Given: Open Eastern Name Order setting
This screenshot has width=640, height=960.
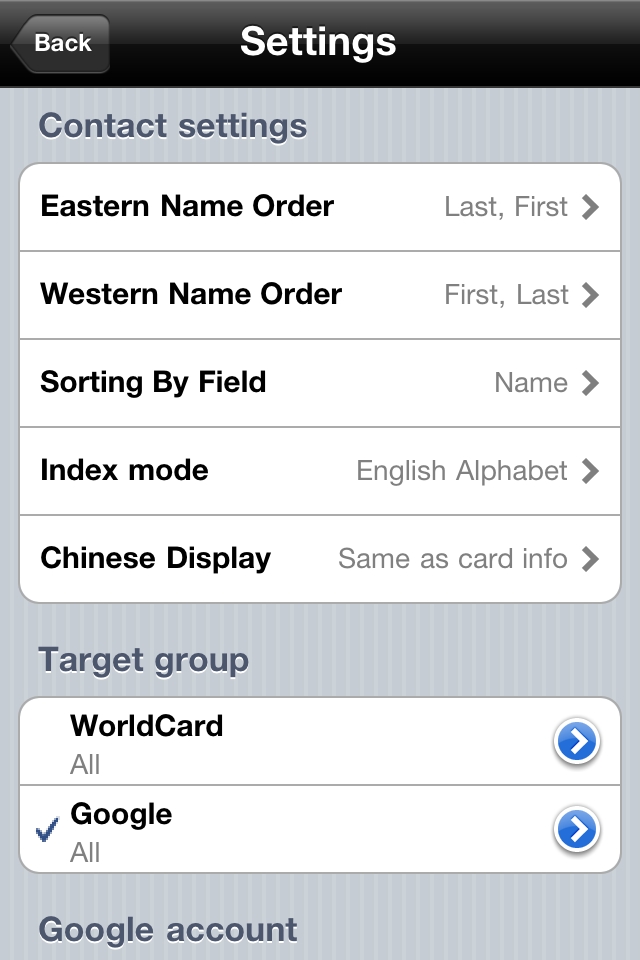Looking at the screenshot, I should [x=320, y=207].
